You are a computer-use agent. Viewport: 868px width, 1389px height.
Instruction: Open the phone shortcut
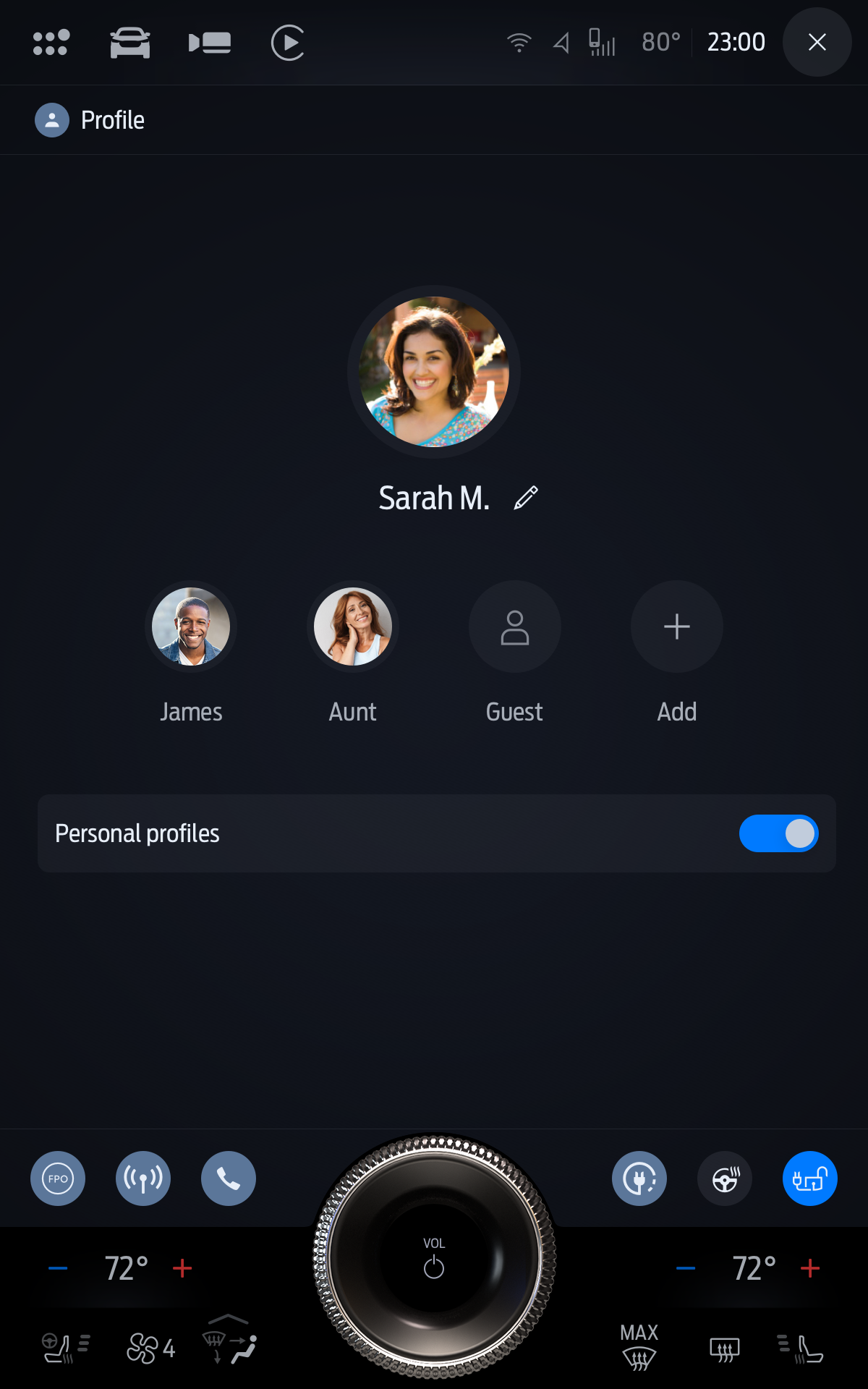229,1178
